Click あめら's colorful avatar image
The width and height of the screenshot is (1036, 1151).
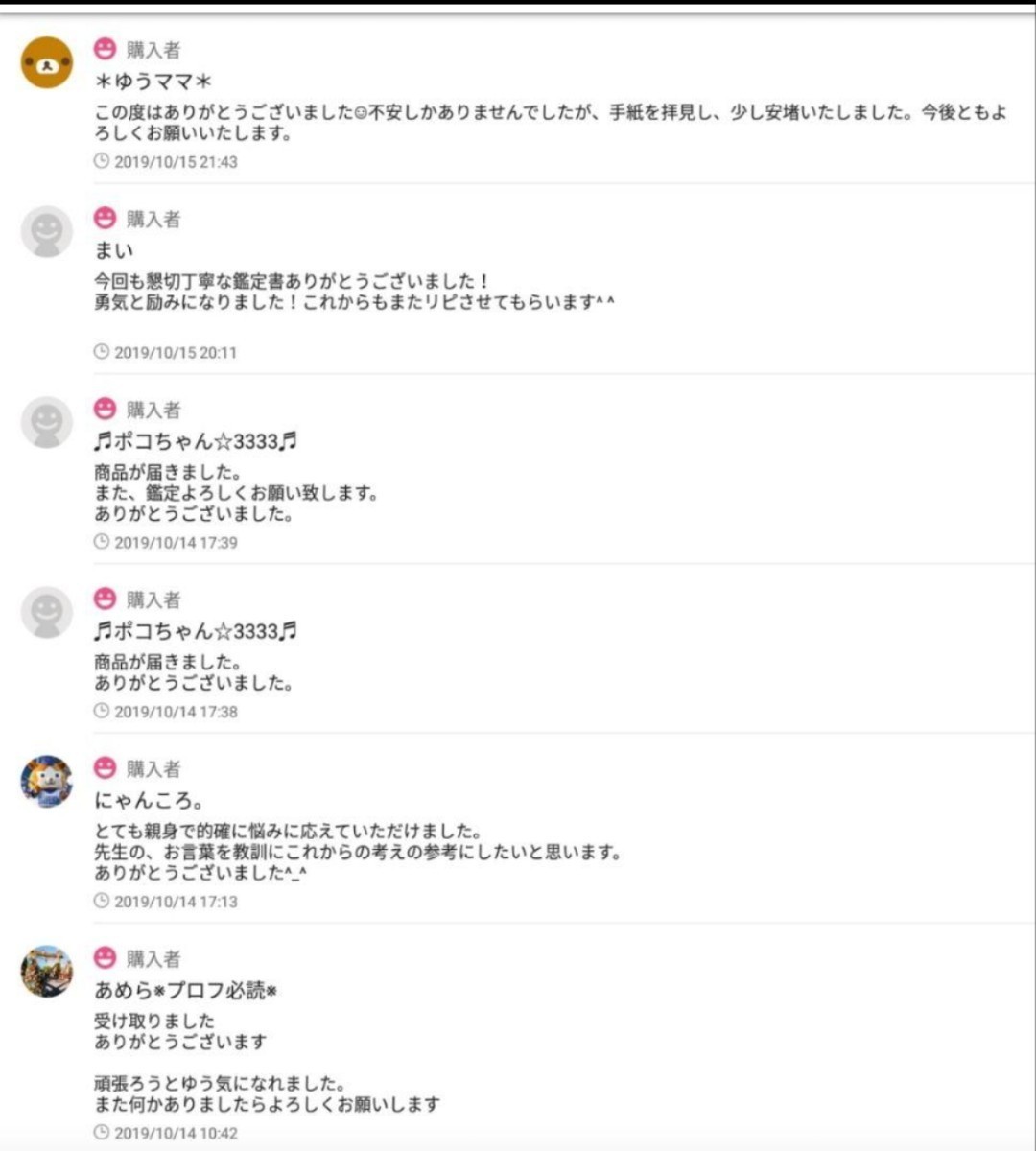click(x=45, y=971)
